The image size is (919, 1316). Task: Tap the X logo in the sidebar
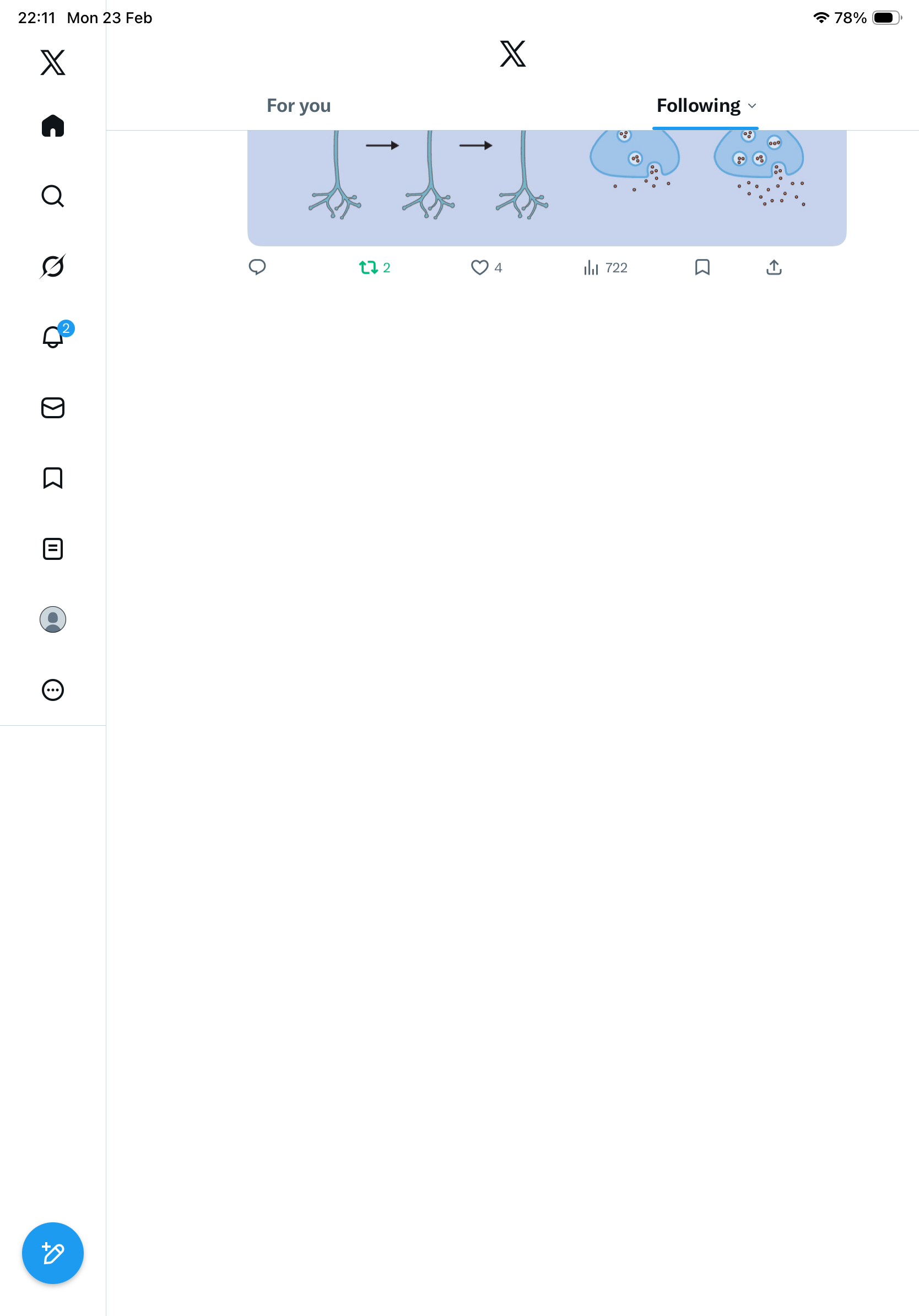(53, 62)
